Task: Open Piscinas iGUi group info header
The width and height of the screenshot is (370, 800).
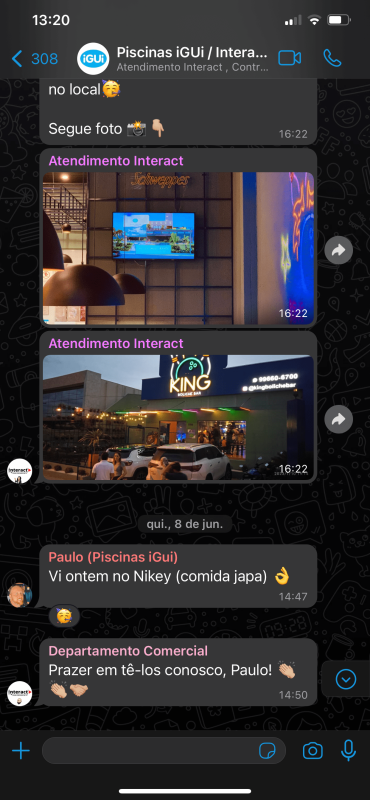Action: [174, 59]
